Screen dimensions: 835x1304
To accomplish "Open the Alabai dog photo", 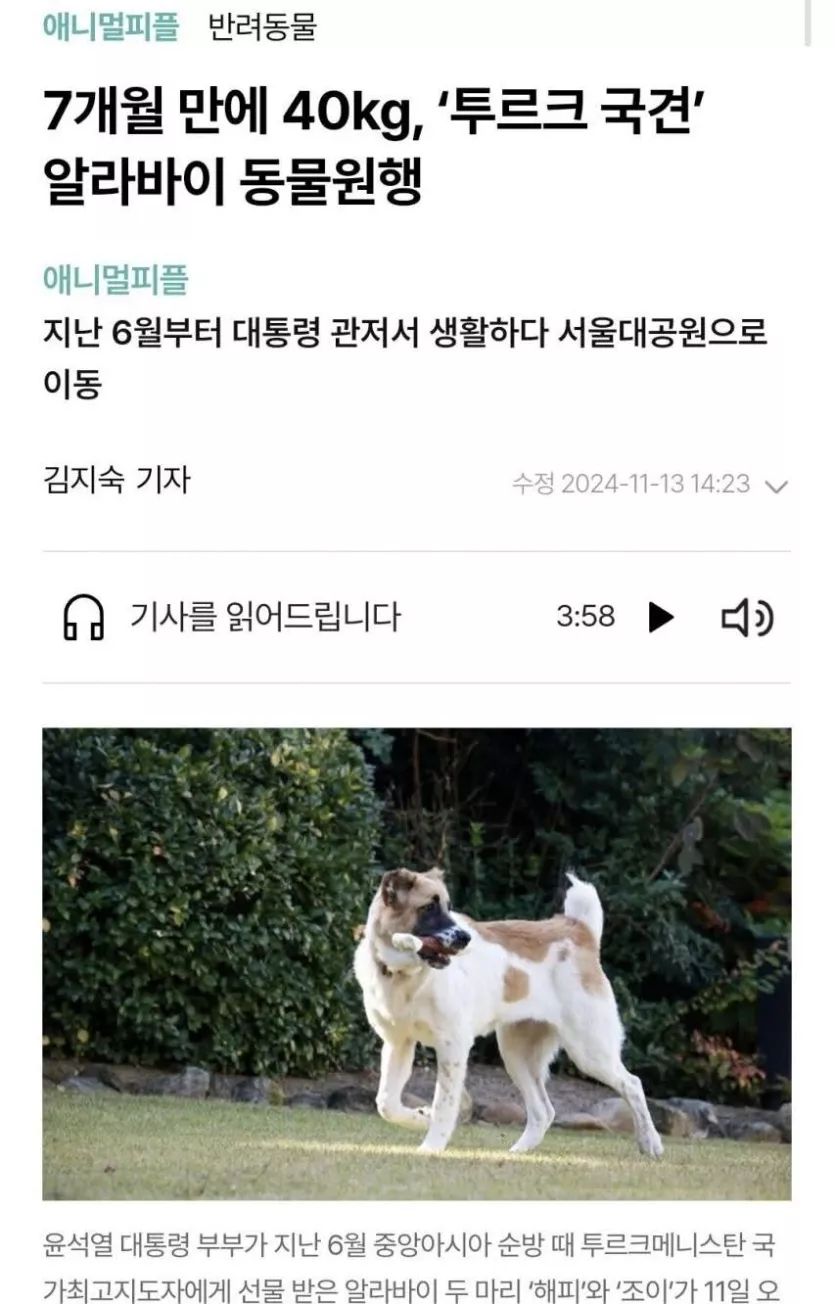I will (416, 963).
